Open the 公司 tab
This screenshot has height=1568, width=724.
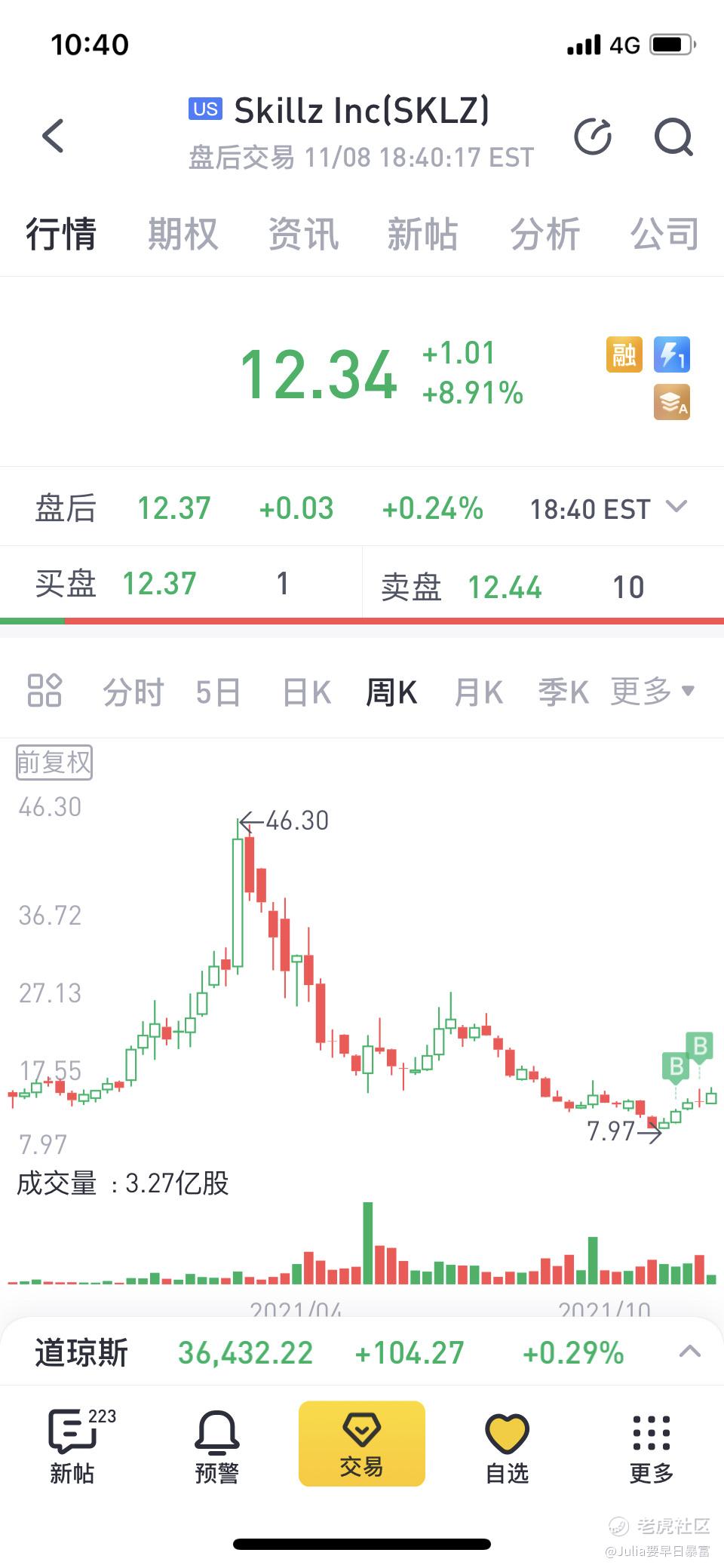coord(664,234)
